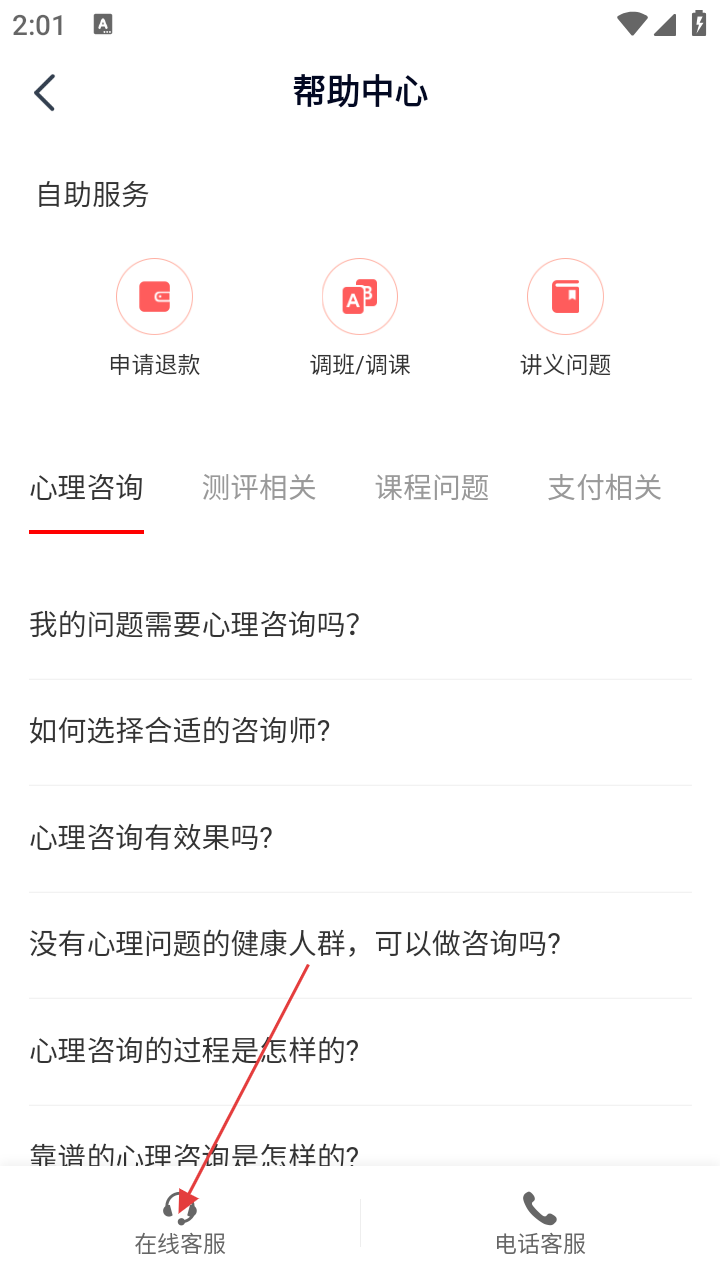Switch to the 课程问题 tab
The image size is (720, 1280).
click(x=432, y=488)
